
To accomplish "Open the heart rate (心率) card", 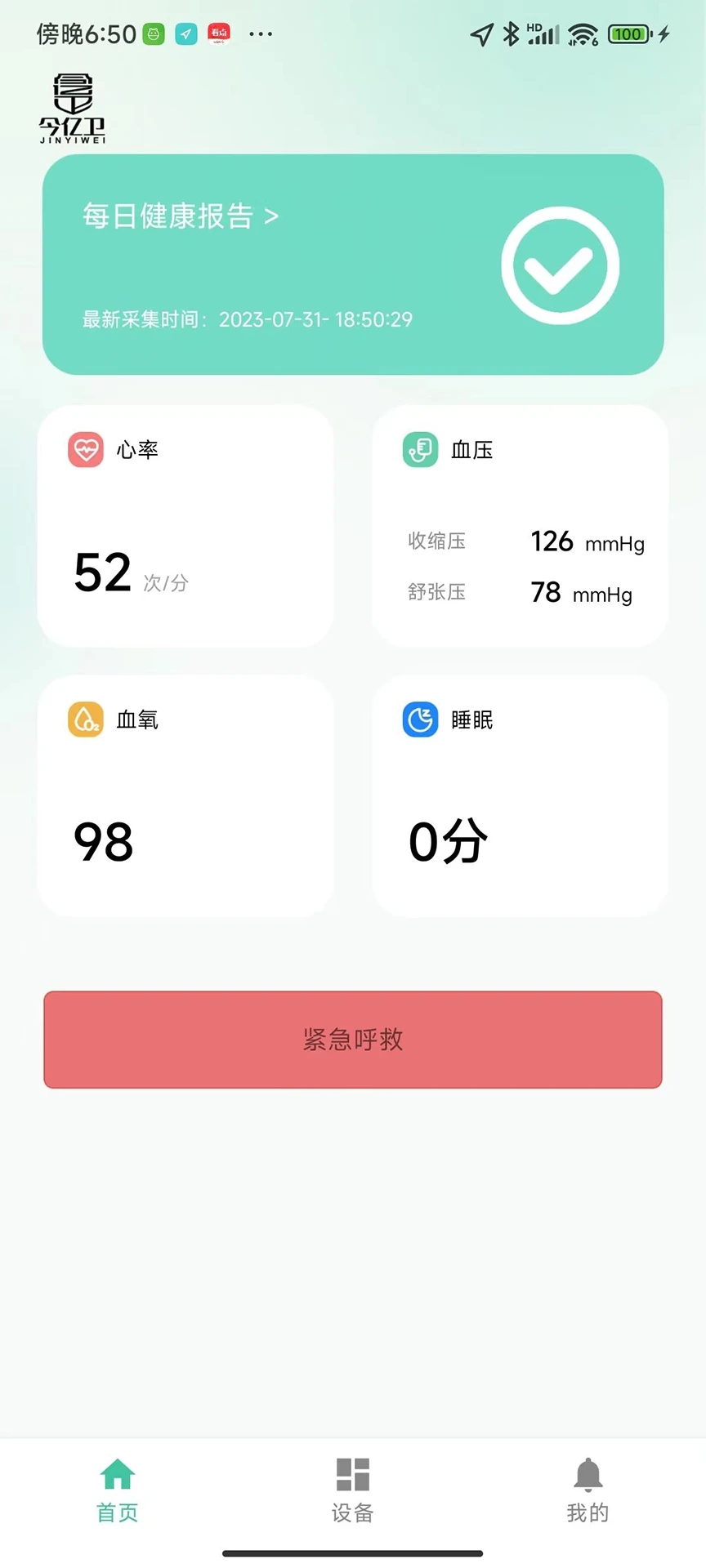I will 185,527.
